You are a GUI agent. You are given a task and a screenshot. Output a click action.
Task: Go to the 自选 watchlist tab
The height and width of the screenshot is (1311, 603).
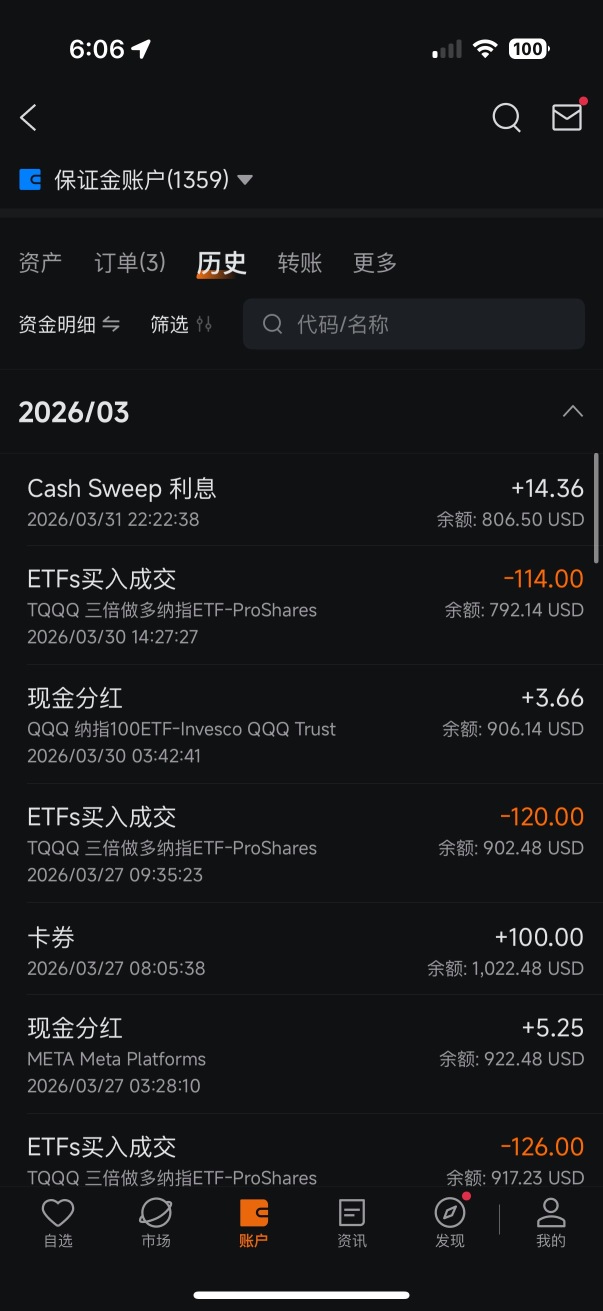coord(58,1224)
